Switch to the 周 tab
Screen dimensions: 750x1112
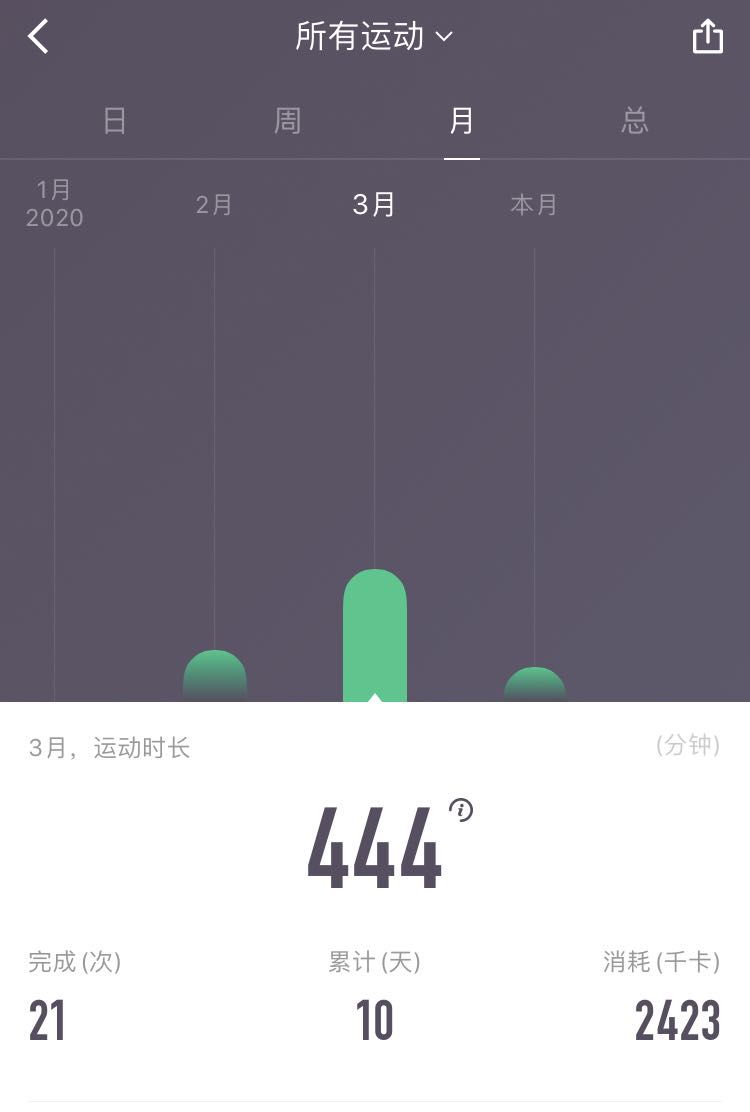click(288, 121)
